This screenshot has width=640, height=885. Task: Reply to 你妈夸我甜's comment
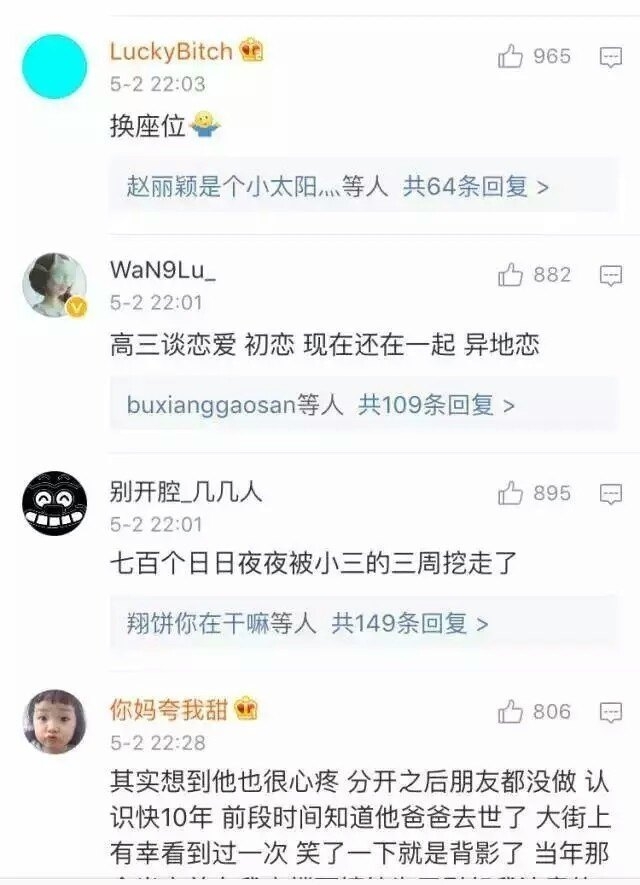tap(611, 712)
